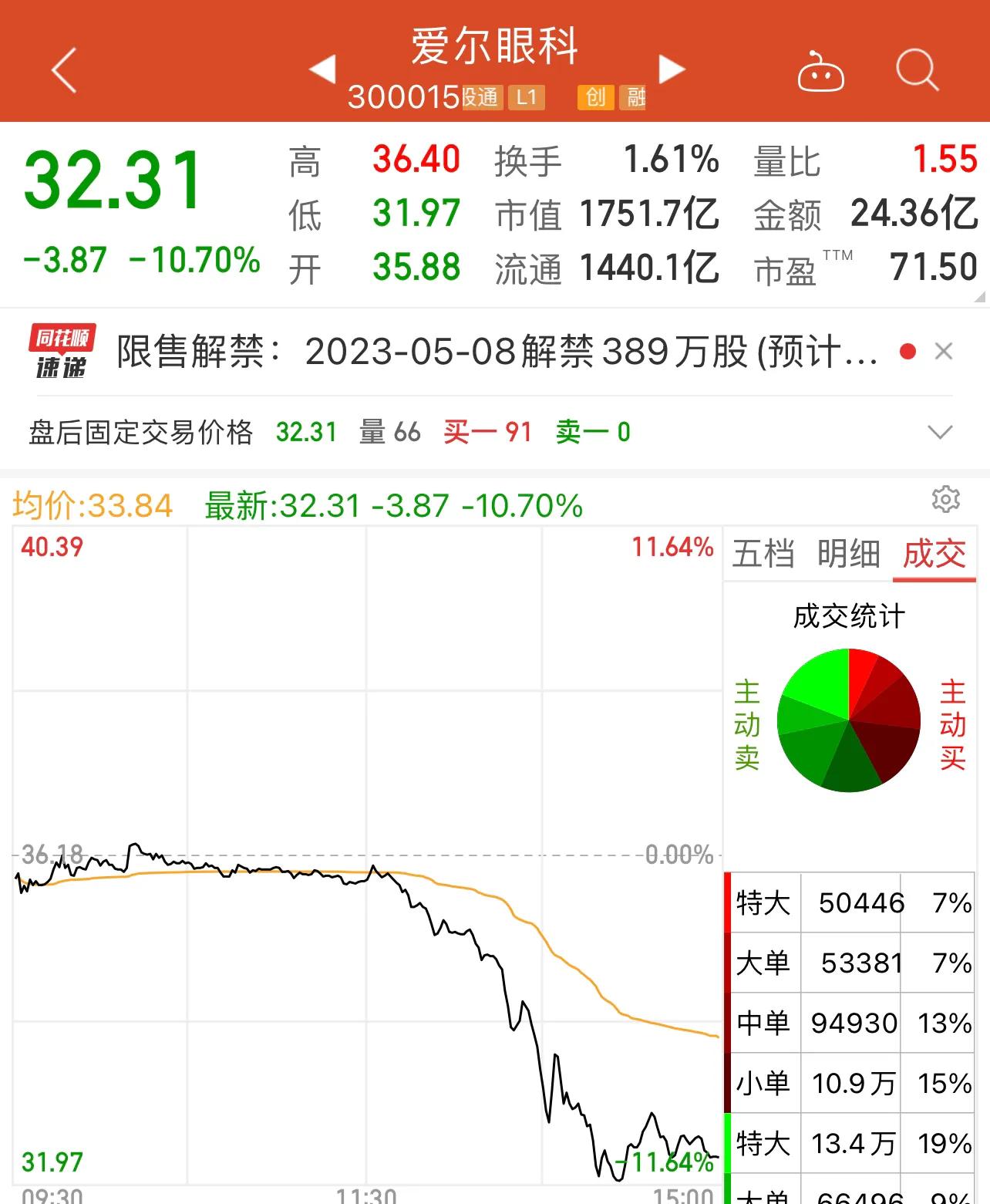Navigate back using the left arrow
Viewport: 990px width, 1204px height.
pyautogui.click(x=63, y=70)
